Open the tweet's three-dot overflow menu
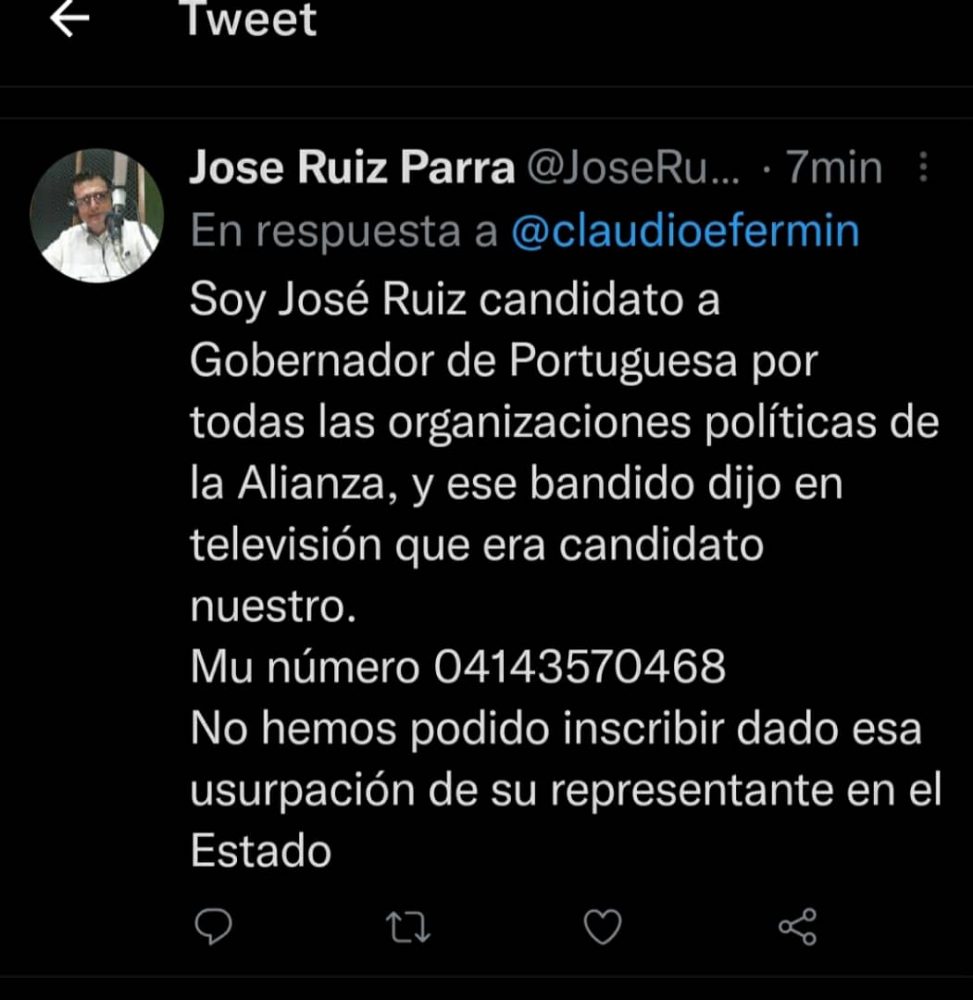The width and height of the screenshot is (973, 1000). coord(923,169)
